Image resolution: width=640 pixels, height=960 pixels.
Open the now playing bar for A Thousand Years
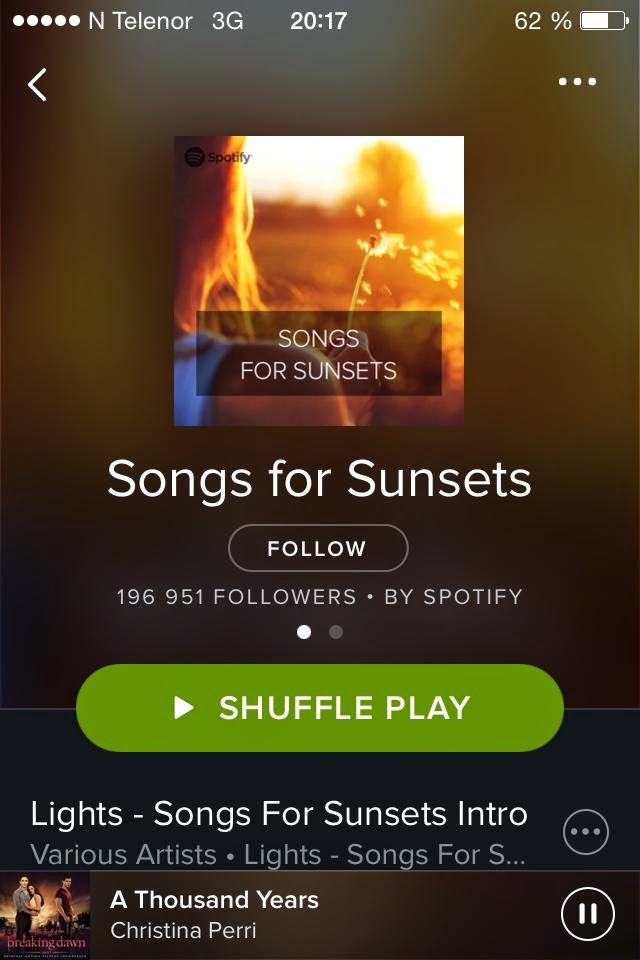tap(300, 914)
